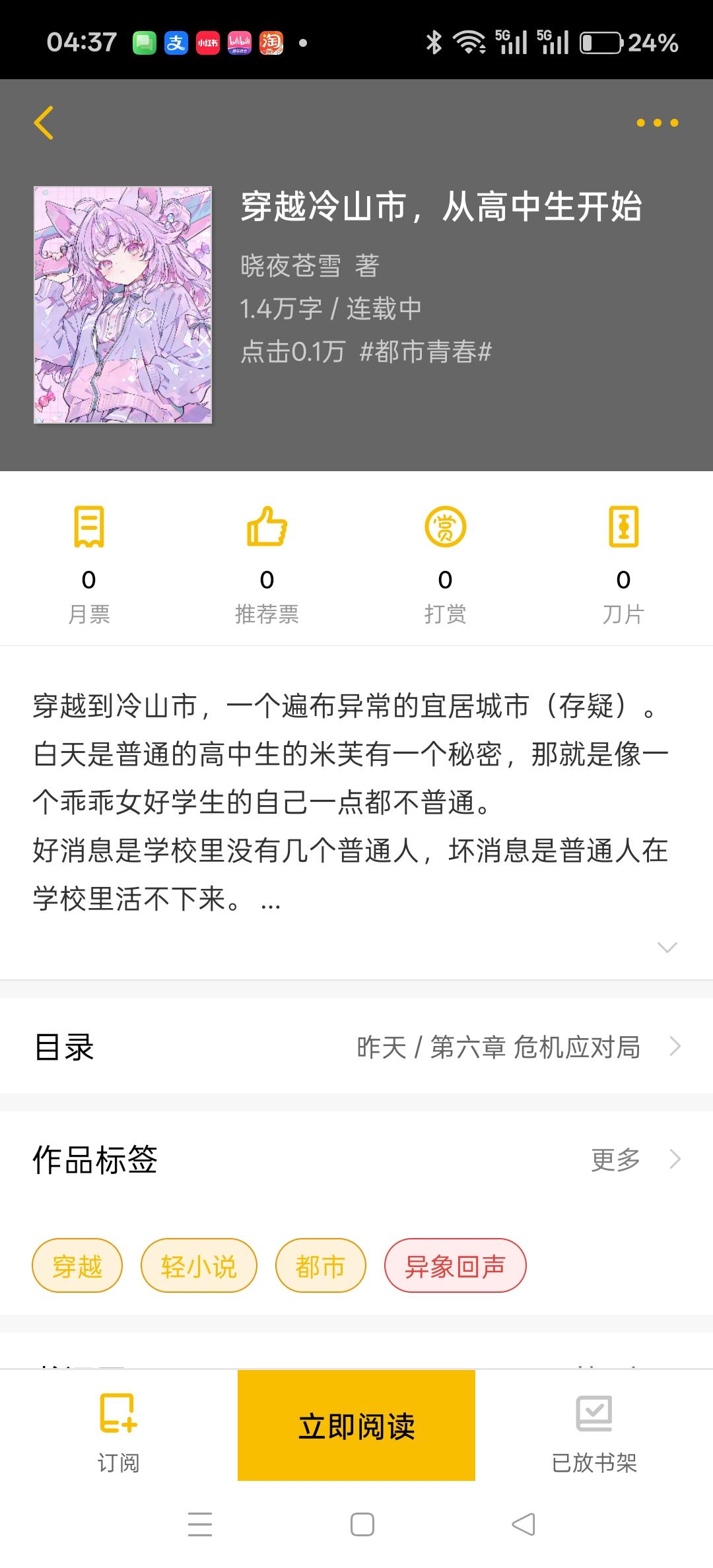Image resolution: width=713 pixels, height=1568 pixels.
Task: Go back using the yellow arrow
Action: 44,123
